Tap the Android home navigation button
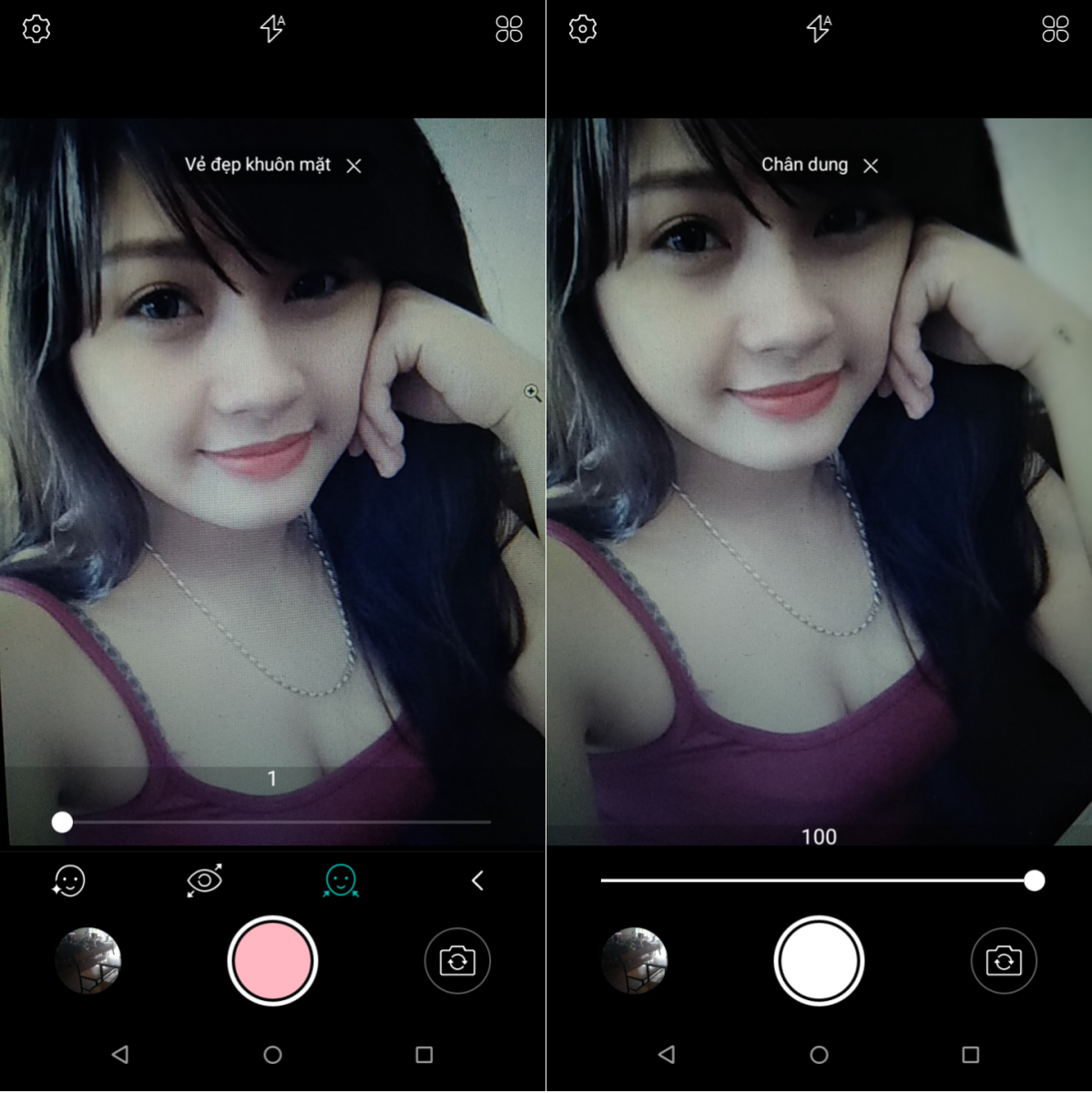 point(272,1053)
